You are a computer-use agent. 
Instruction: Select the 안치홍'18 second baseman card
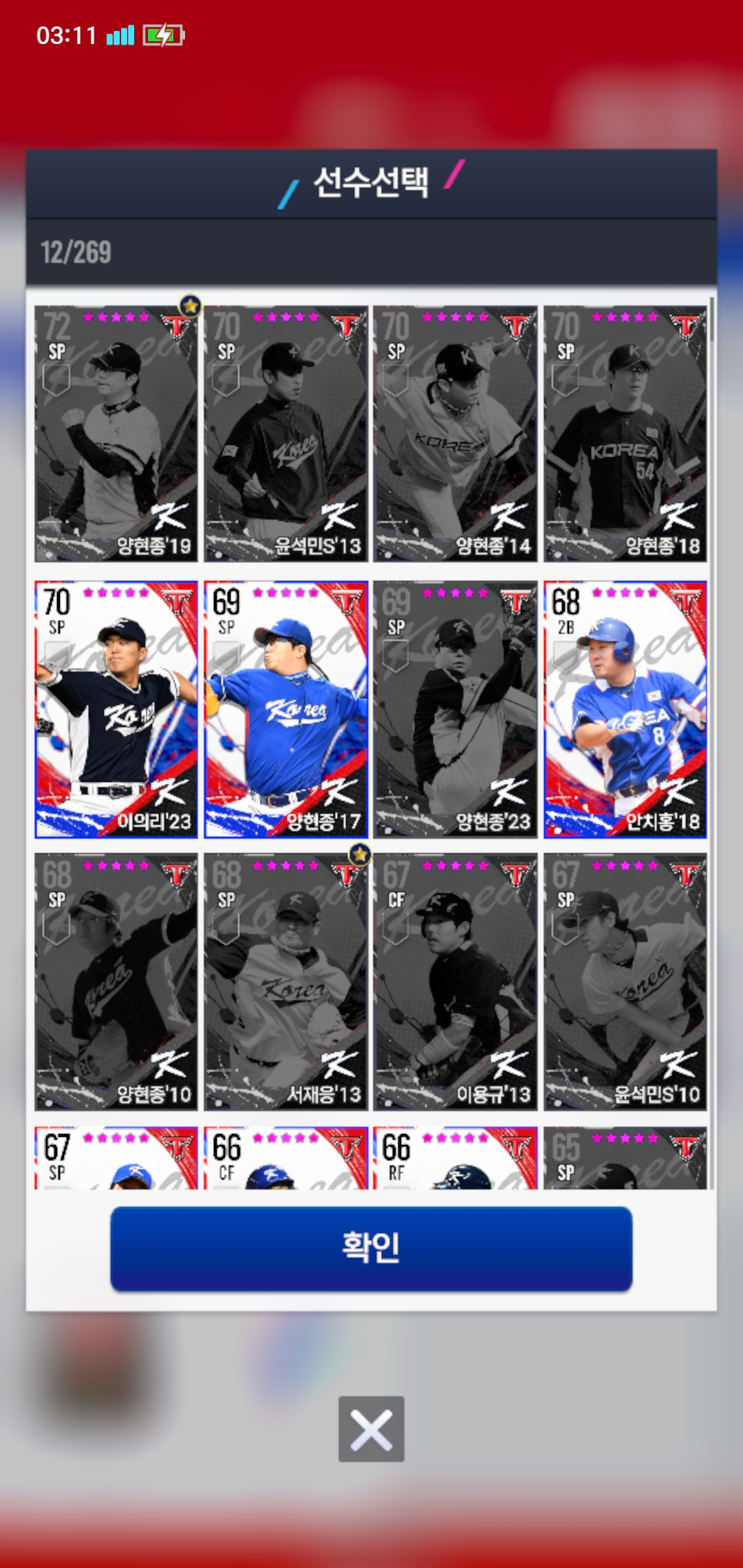click(625, 708)
